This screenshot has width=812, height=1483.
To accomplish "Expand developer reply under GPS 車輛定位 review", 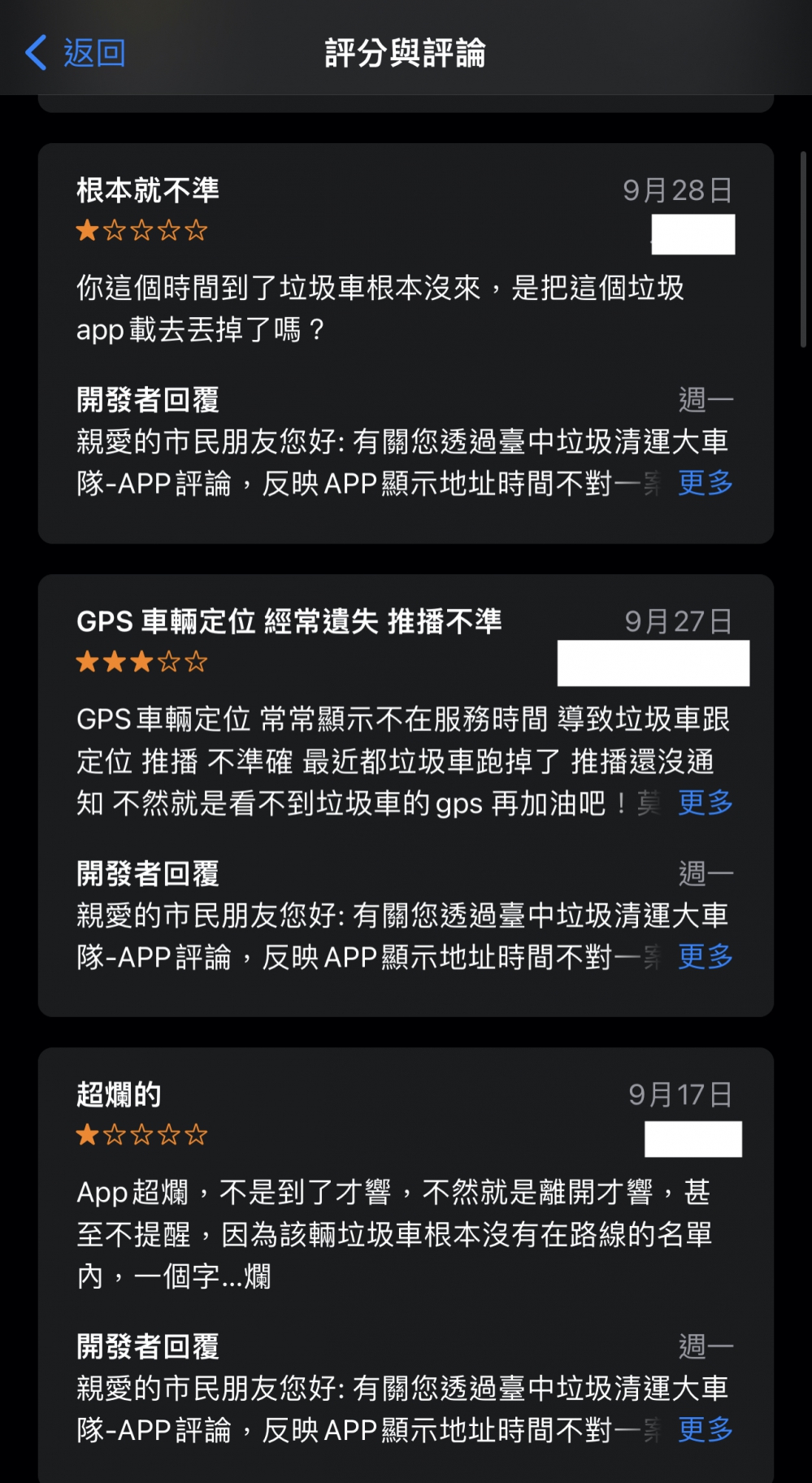I will tap(705, 956).
